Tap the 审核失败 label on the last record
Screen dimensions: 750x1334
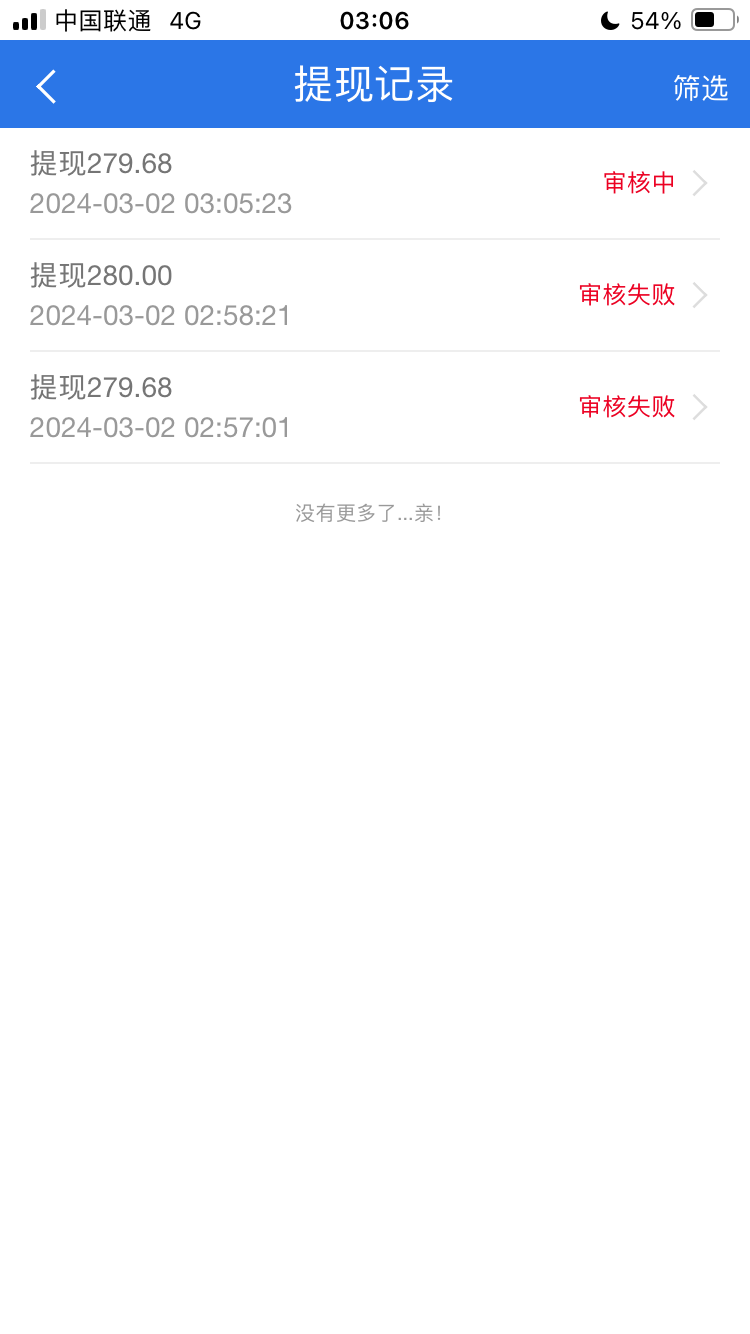tap(626, 407)
